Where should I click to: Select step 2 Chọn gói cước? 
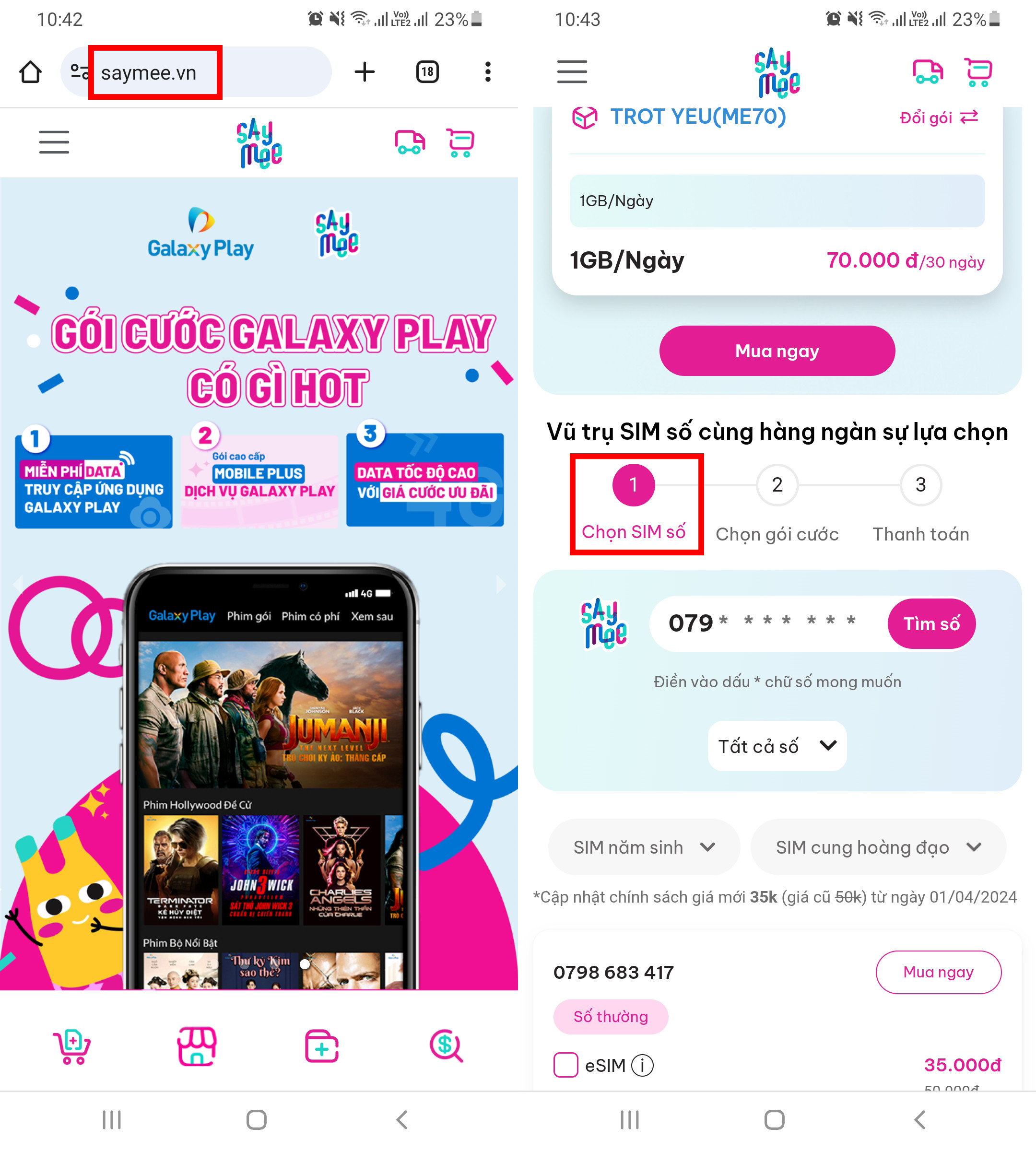tap(777, 485)
